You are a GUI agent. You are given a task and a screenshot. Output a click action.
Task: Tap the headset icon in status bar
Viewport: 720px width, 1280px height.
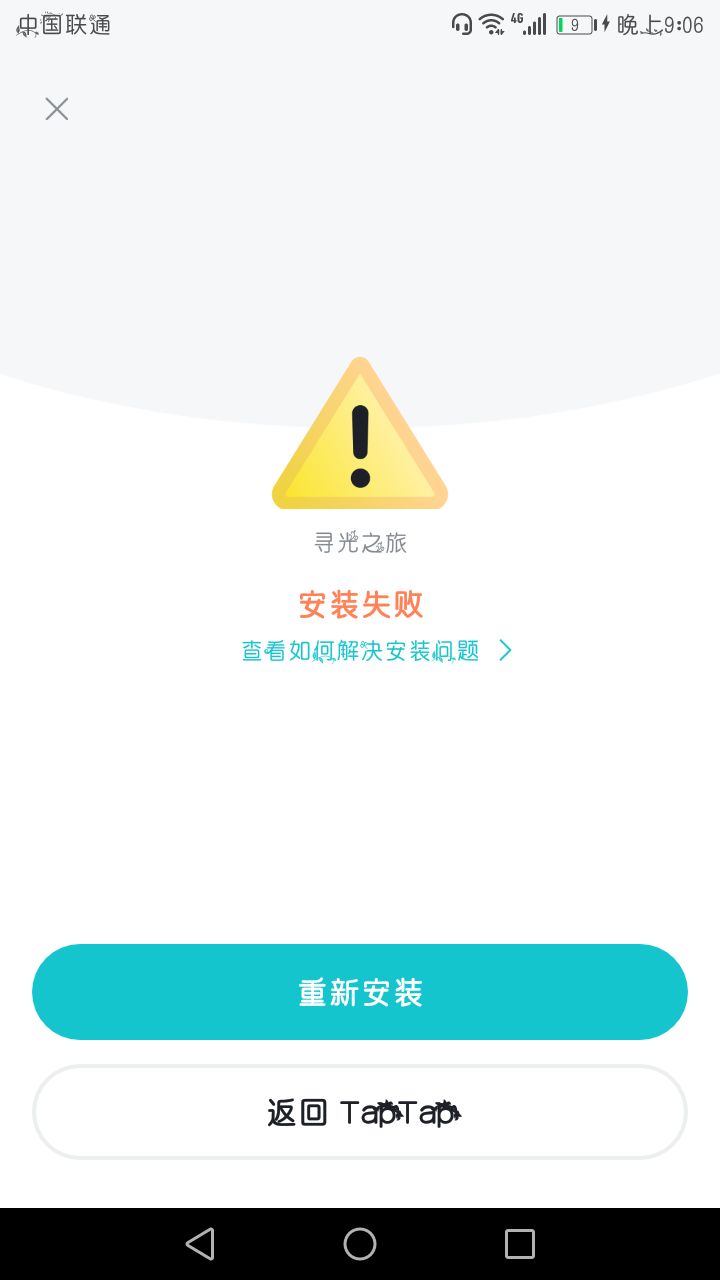click(461, 22)
